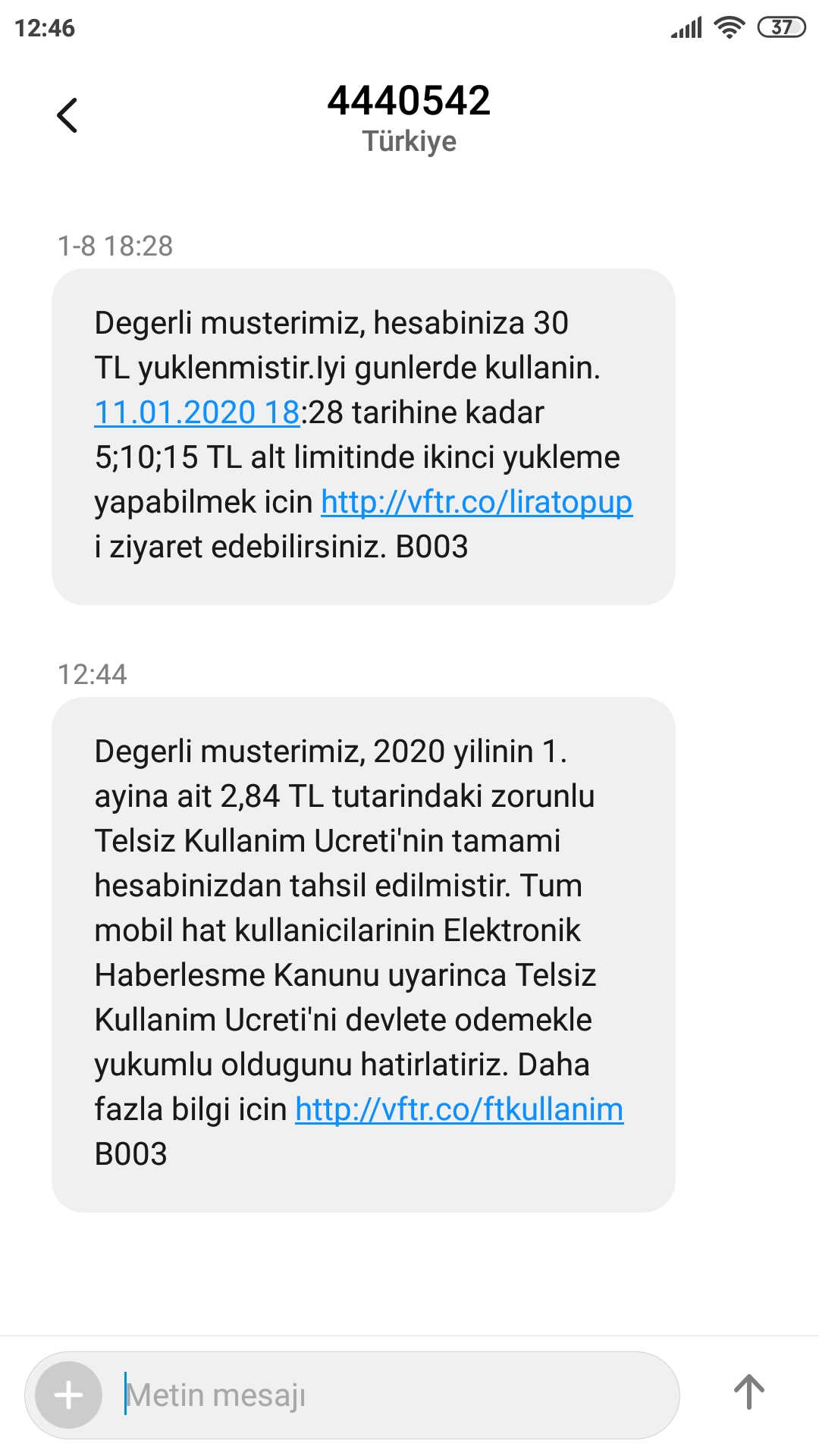
Task: Open the vftr.co/liratopup link
Action: (x=476, y=502)
